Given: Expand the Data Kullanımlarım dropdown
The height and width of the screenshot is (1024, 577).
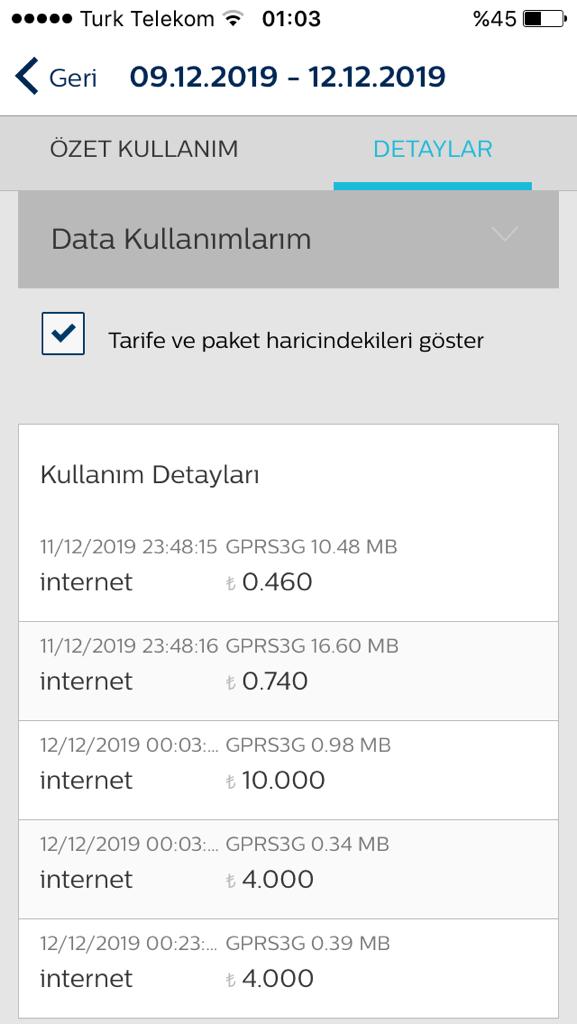Looking at the screenshot, I should (x=288, y=239).
